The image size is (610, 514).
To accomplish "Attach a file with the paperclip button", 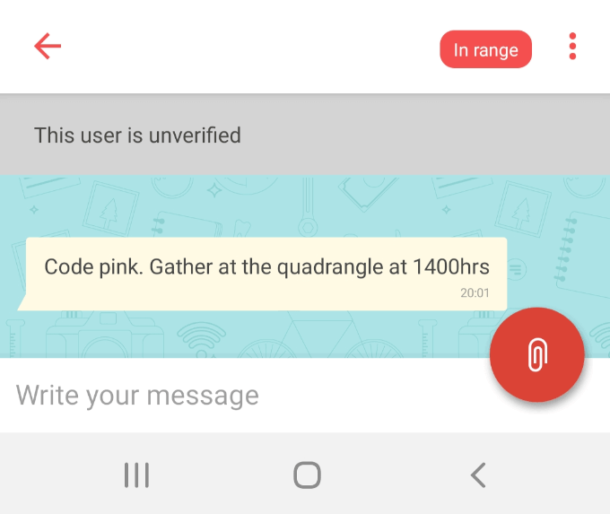I will (537, 355).
